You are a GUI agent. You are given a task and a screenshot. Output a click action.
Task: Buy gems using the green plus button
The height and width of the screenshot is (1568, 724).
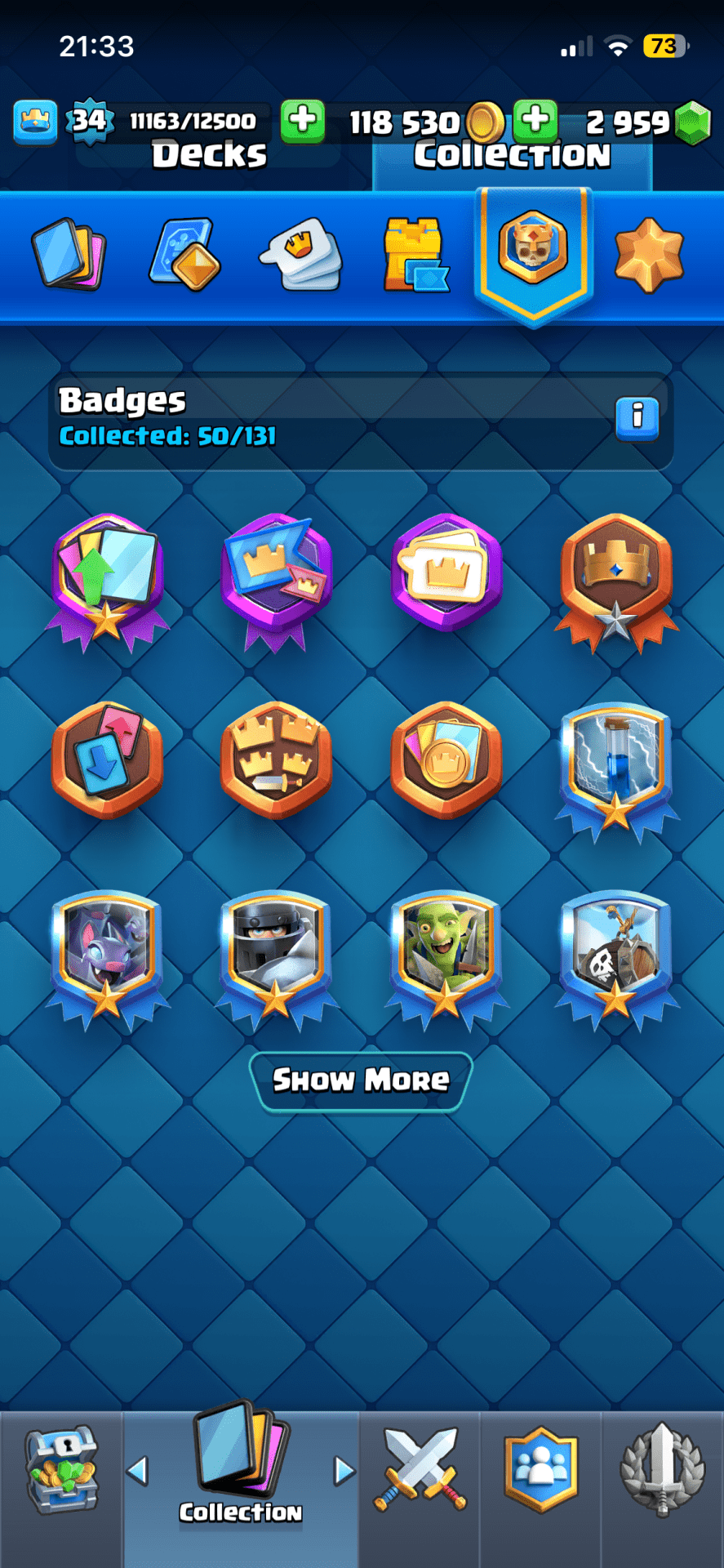[x=535, y=121]
